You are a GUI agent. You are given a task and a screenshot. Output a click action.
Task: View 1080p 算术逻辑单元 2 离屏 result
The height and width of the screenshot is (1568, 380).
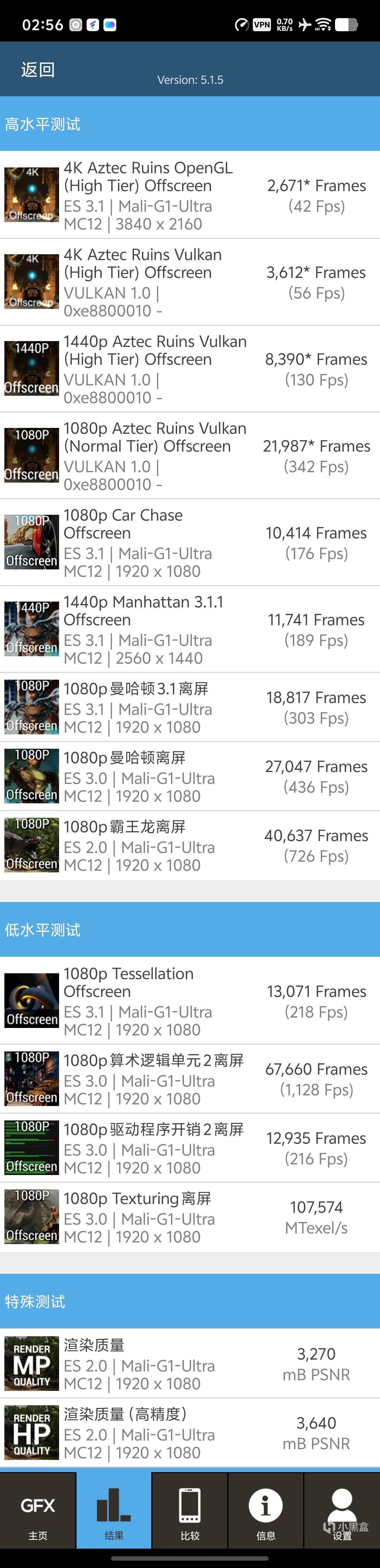click(190, 1079)
